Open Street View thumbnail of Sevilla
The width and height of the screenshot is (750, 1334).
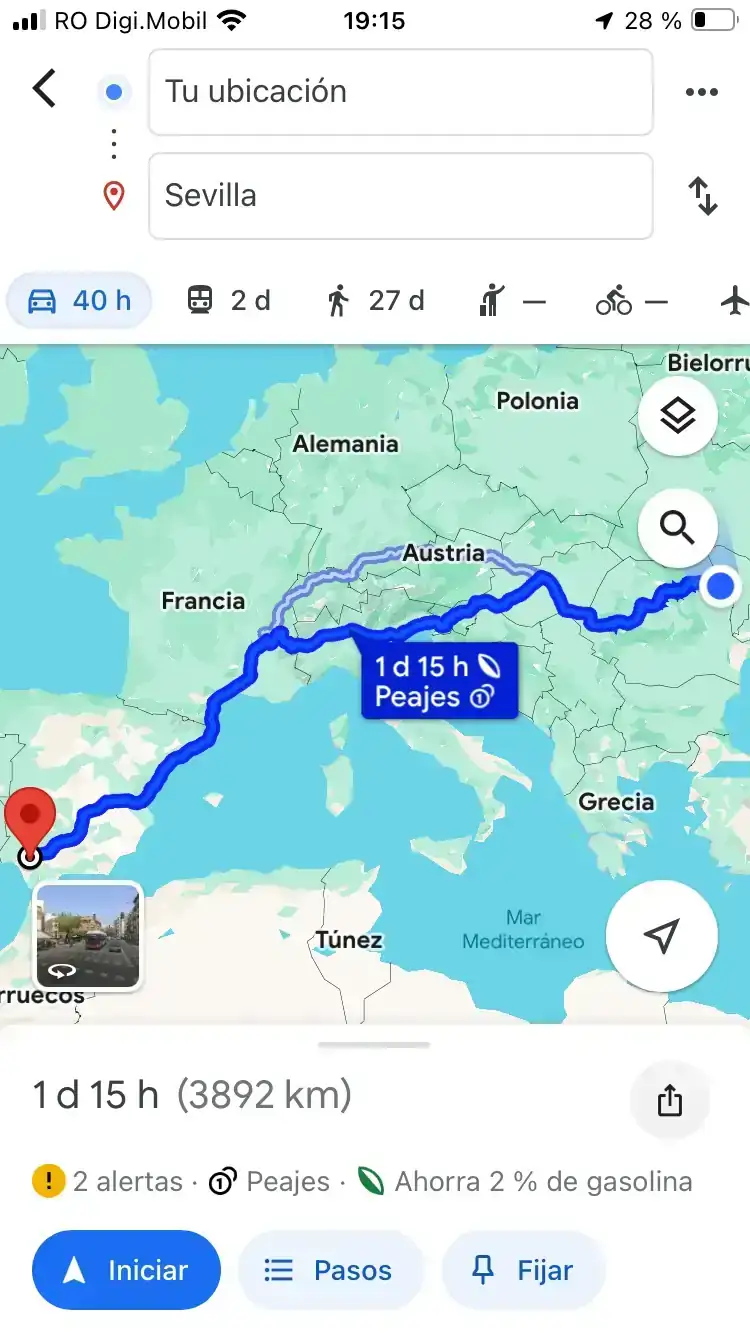coord(88,936)
